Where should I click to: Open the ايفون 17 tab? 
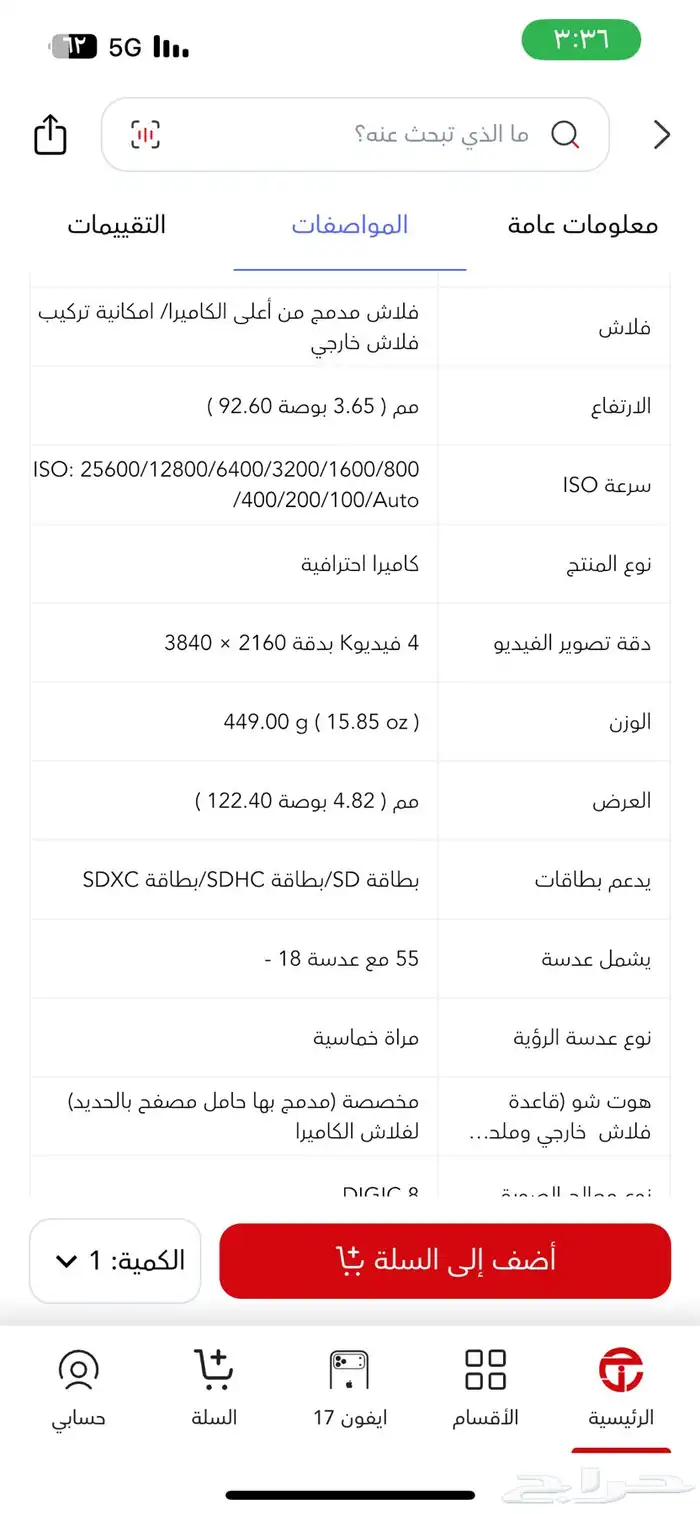pyautogui.click(x=349, y=1388)
